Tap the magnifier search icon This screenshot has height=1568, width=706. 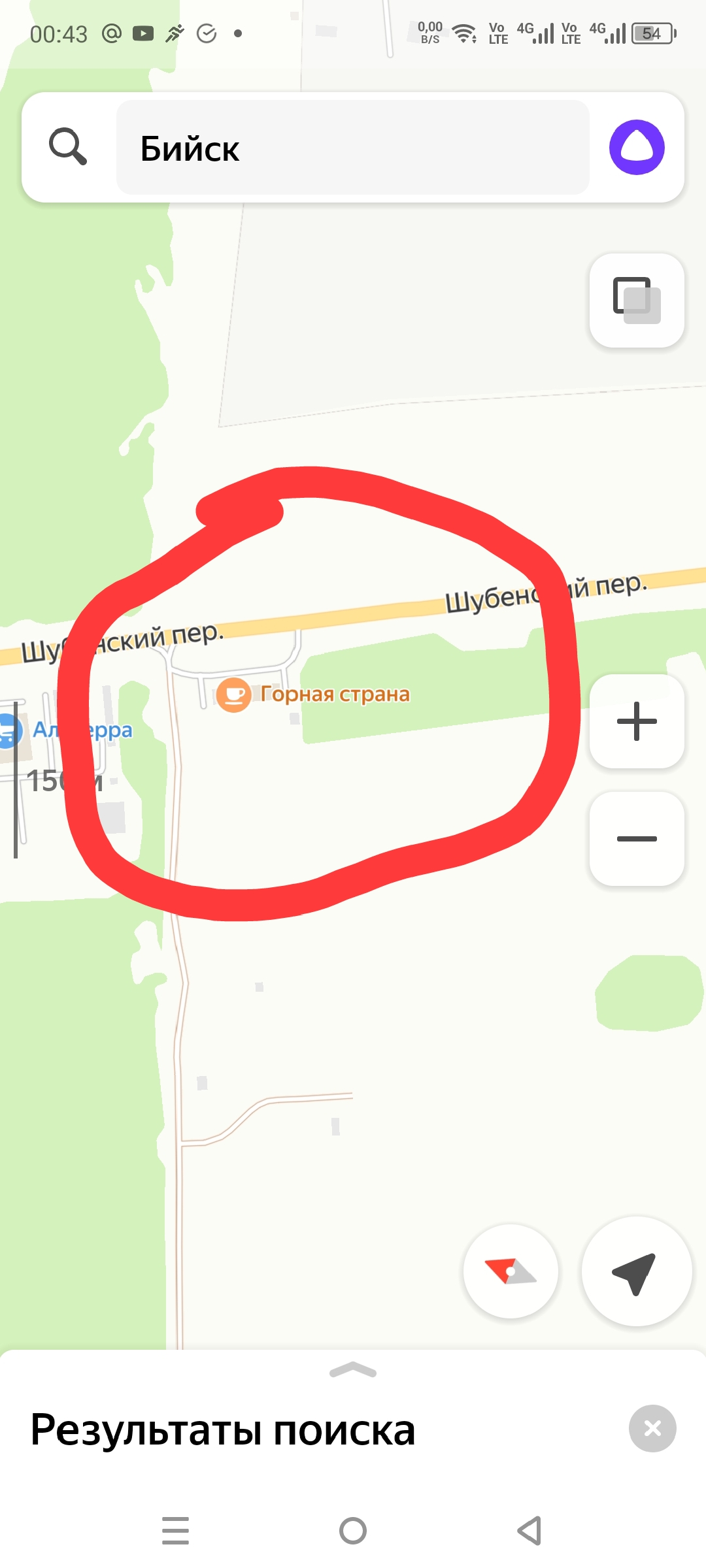pos(68,147)
